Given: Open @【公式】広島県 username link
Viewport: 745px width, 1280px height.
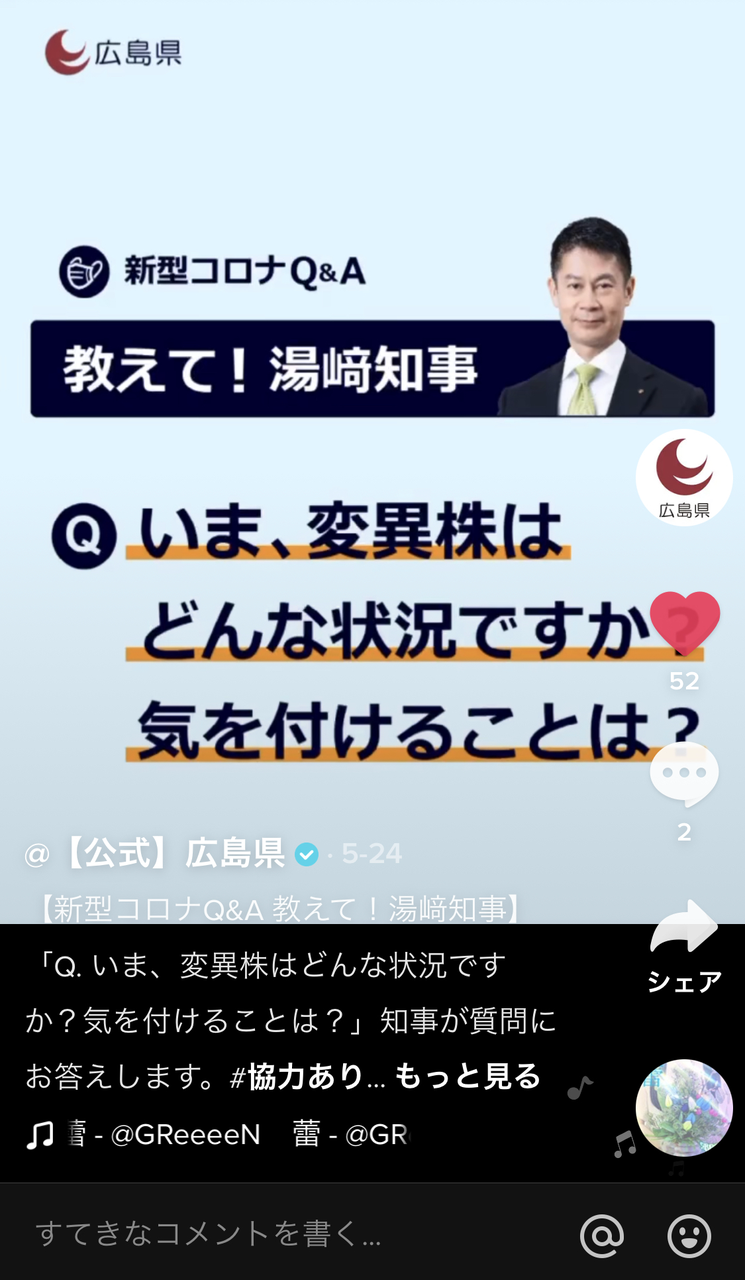Looking at the screenshot, I should (157, 853).
